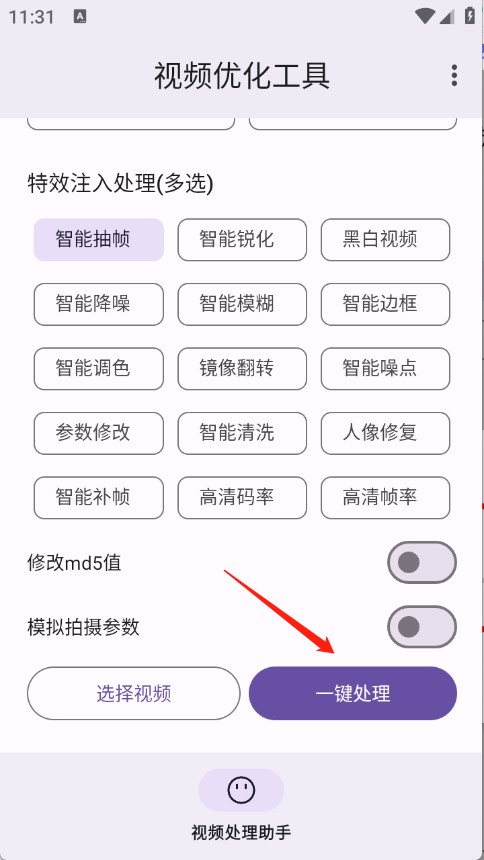Select the 高清码率 option
Screen dimensions: 484x860
(x=242, y=497)
